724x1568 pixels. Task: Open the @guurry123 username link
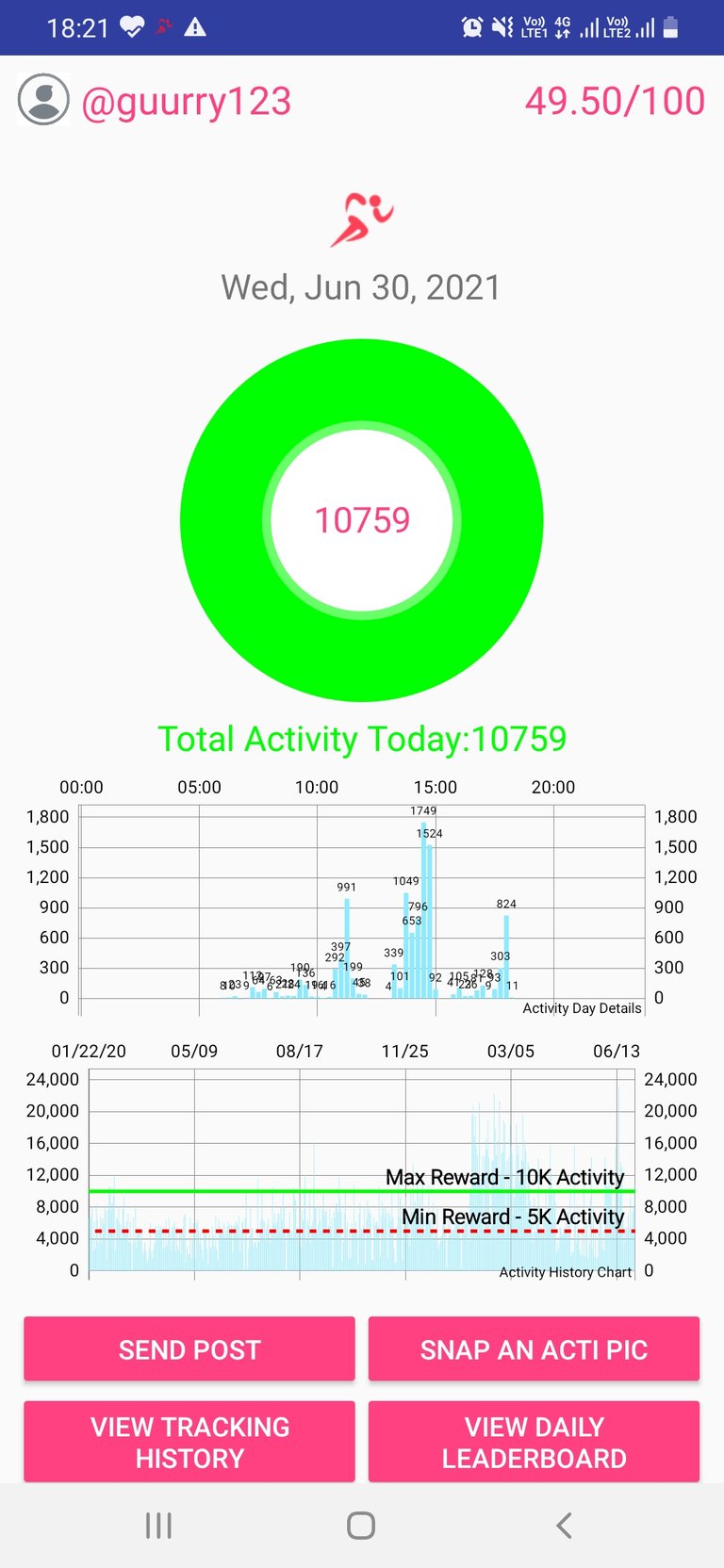tap(187, 102)
